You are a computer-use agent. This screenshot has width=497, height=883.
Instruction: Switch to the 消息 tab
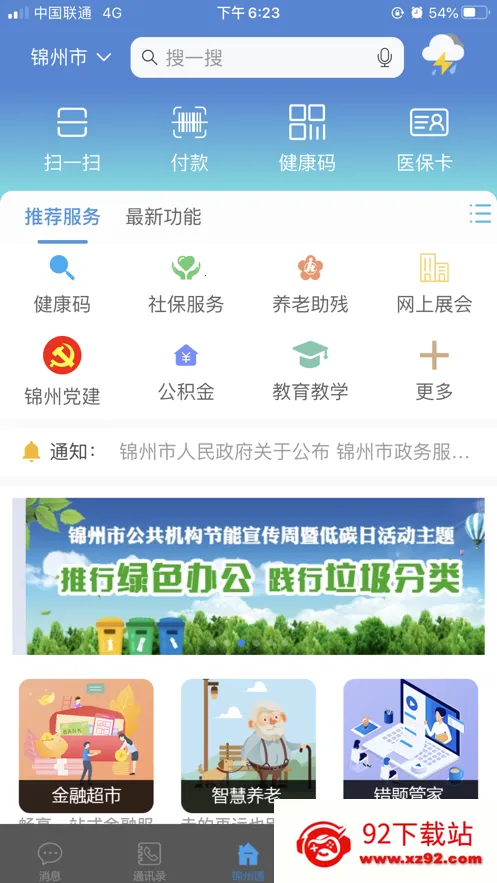click(50, 861)
